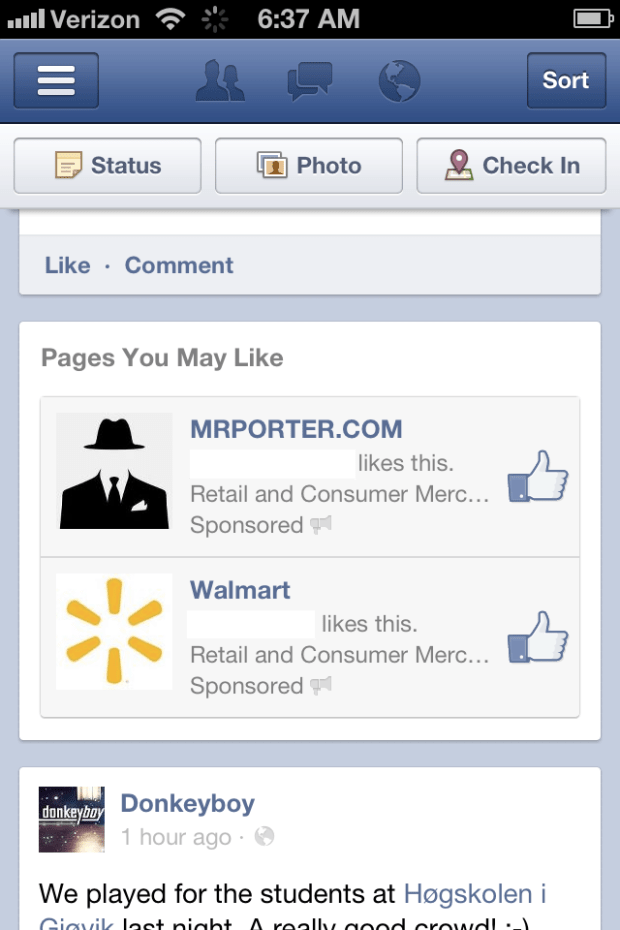
Task: Tap the Walmart logo thumbnail
Action: (114, 632)
